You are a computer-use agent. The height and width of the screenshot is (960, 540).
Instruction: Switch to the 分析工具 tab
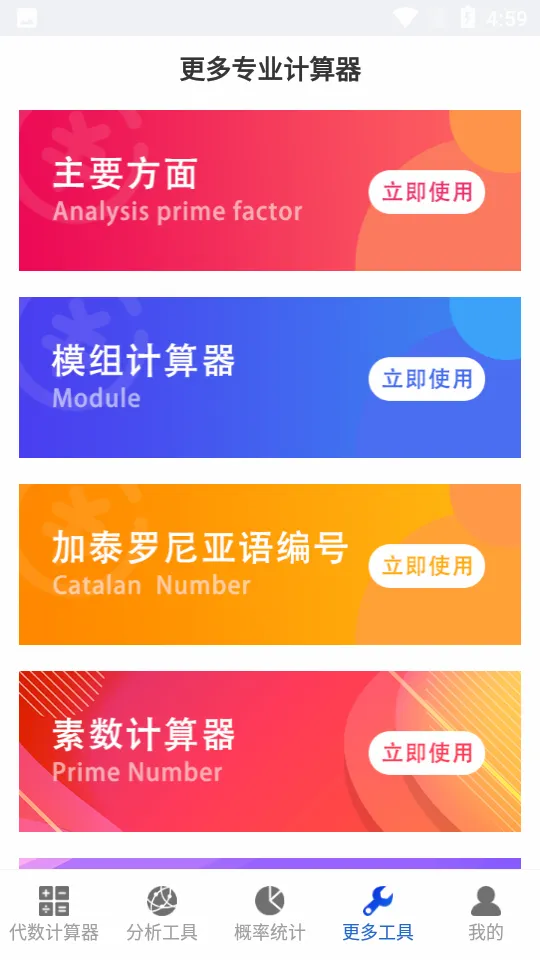tap(162, 913)
